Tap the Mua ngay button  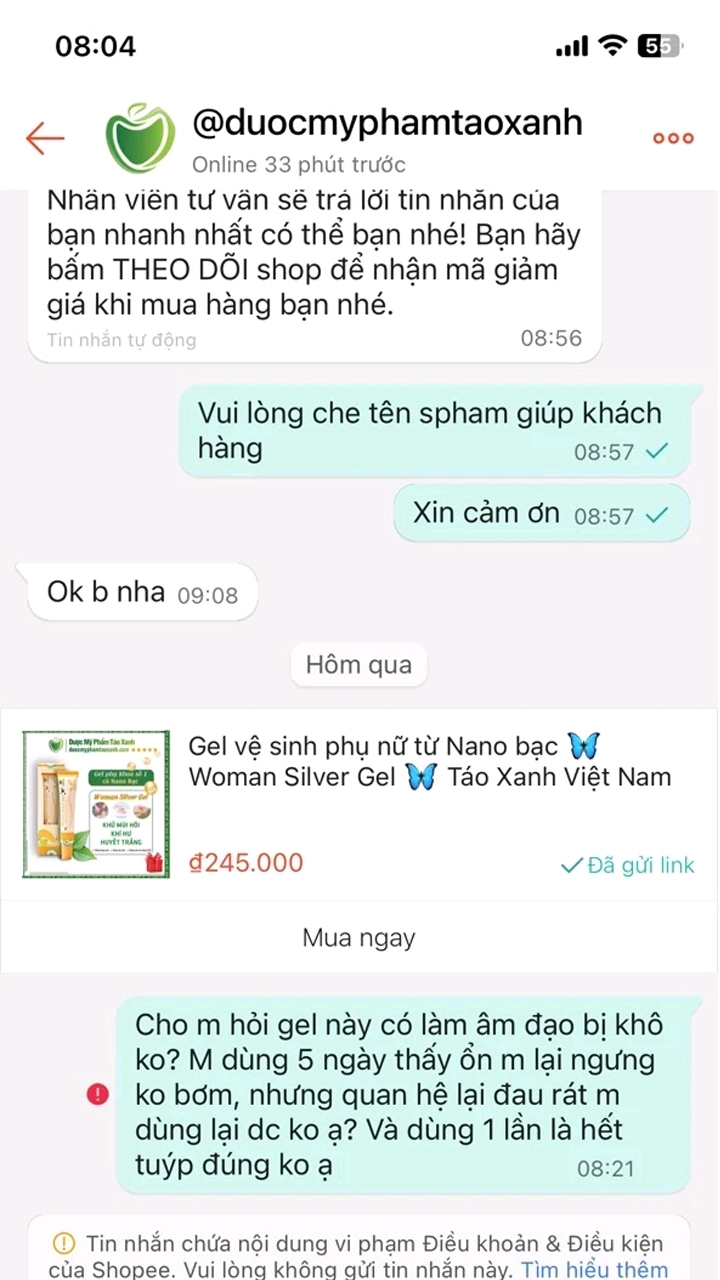(x=359, y=938)
